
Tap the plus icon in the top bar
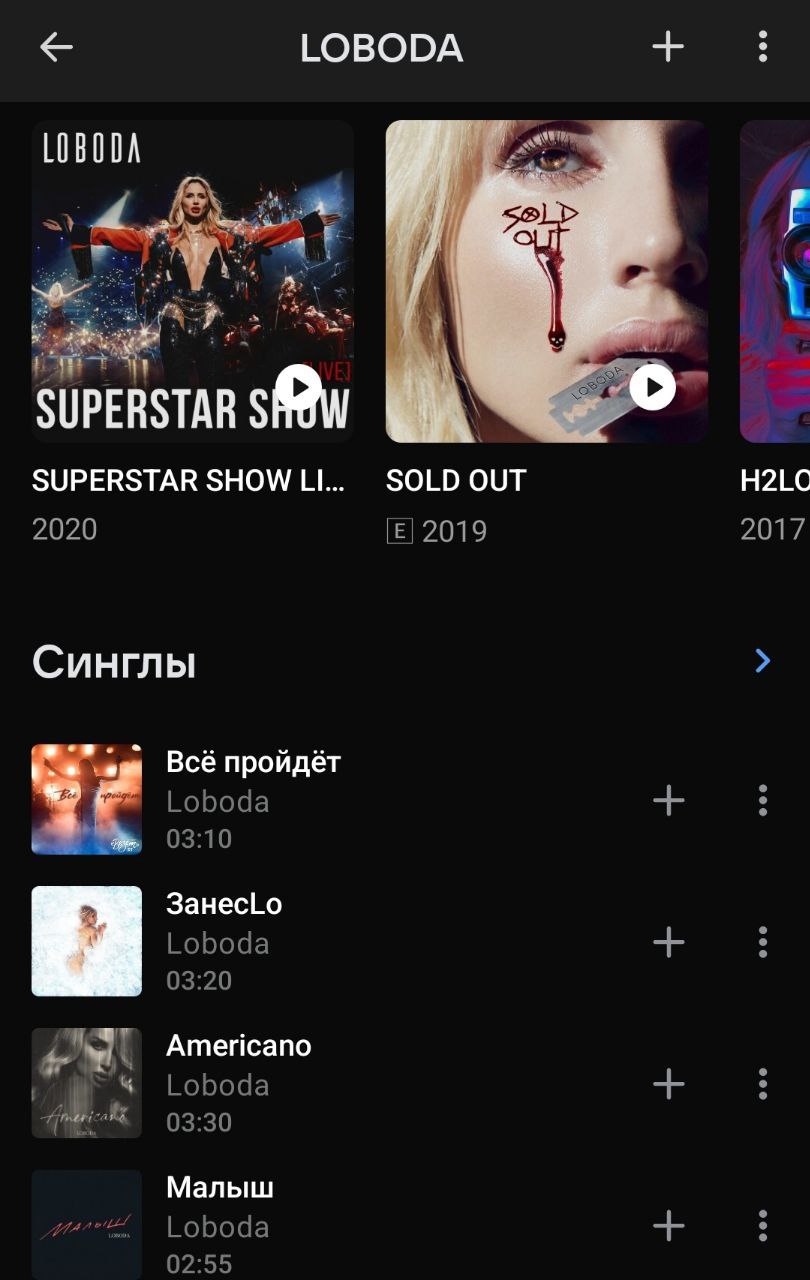coord(668,47)
